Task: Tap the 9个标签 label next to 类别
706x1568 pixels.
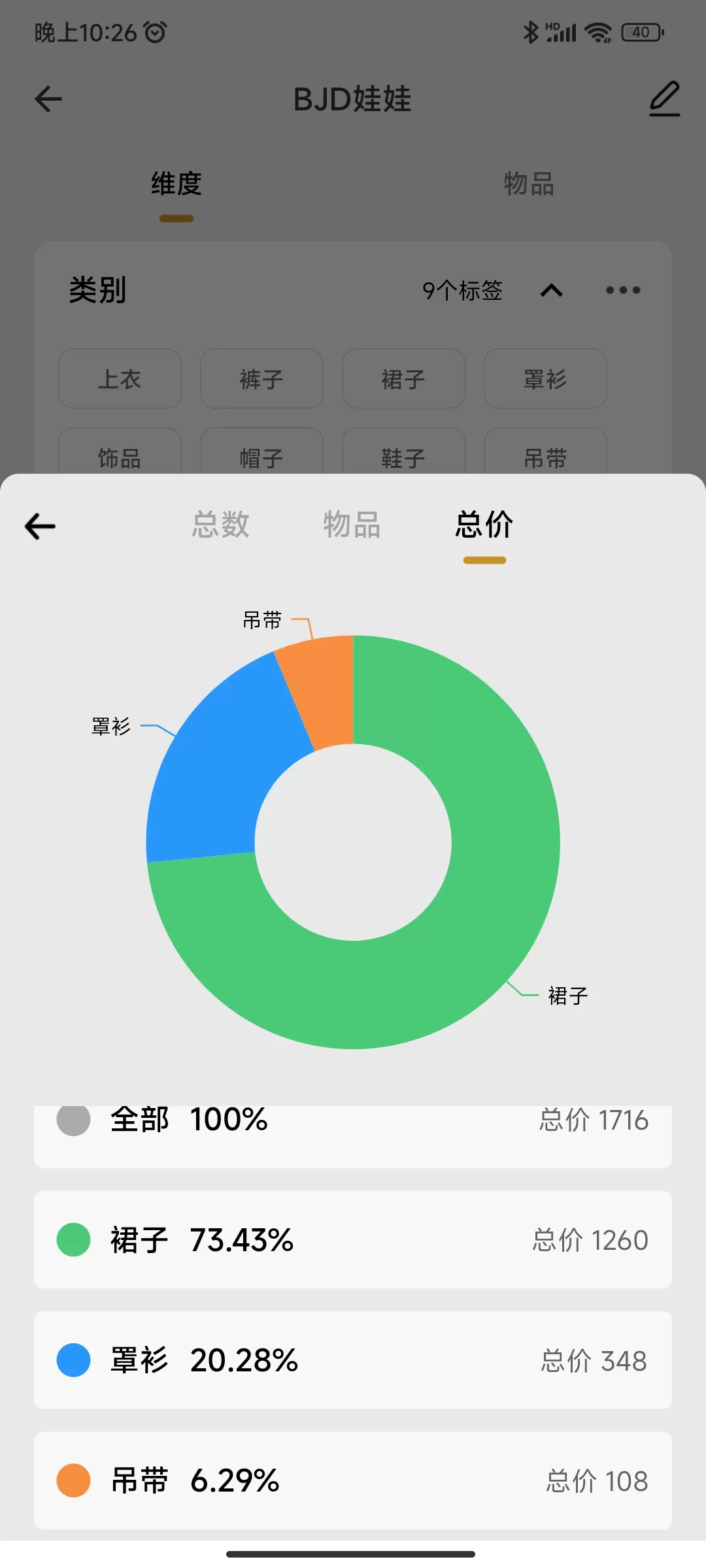Action: coord(462,290)
